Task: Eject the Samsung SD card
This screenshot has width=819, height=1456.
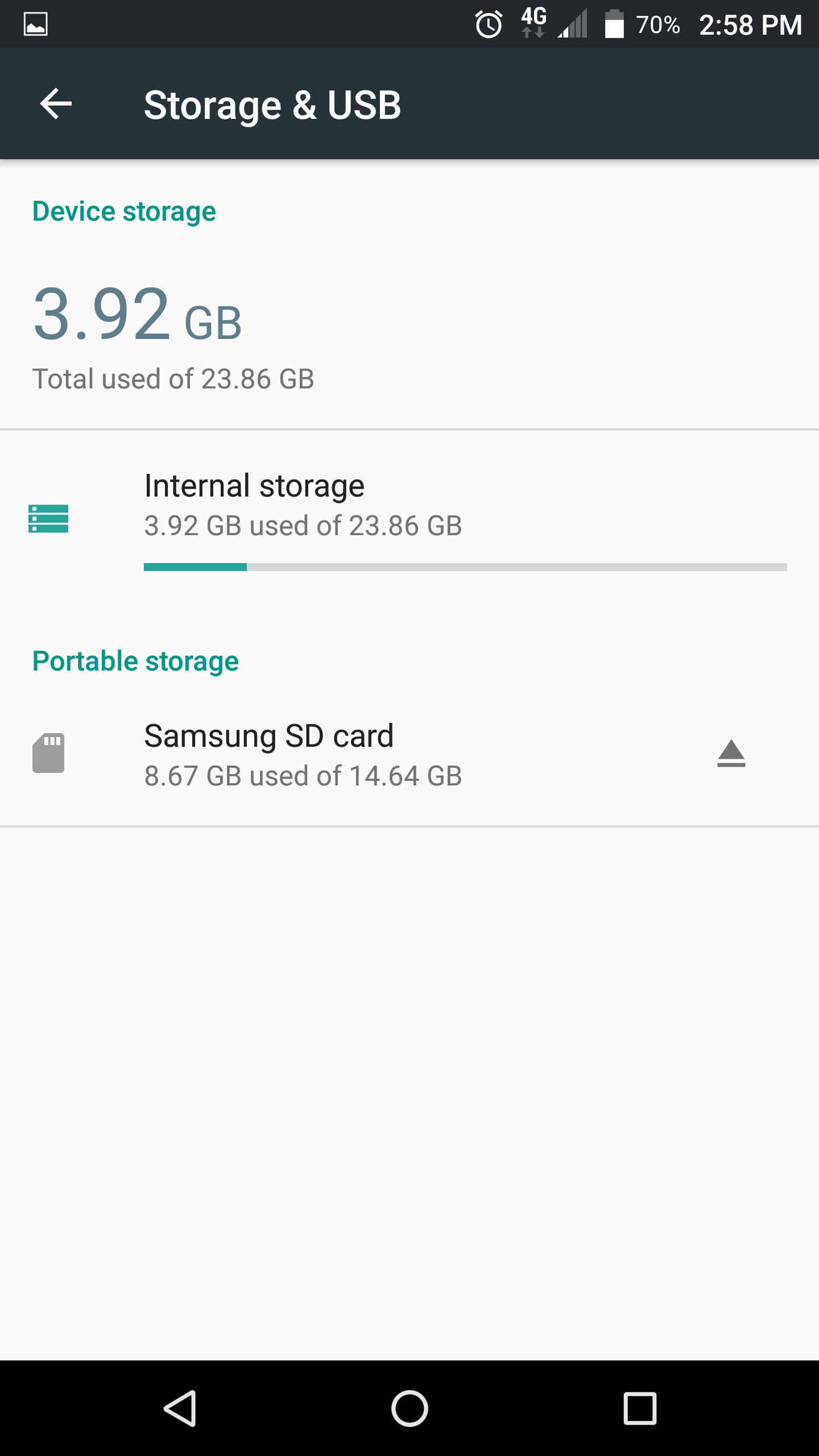Action: pyautogui.click(x=731, y=754)
